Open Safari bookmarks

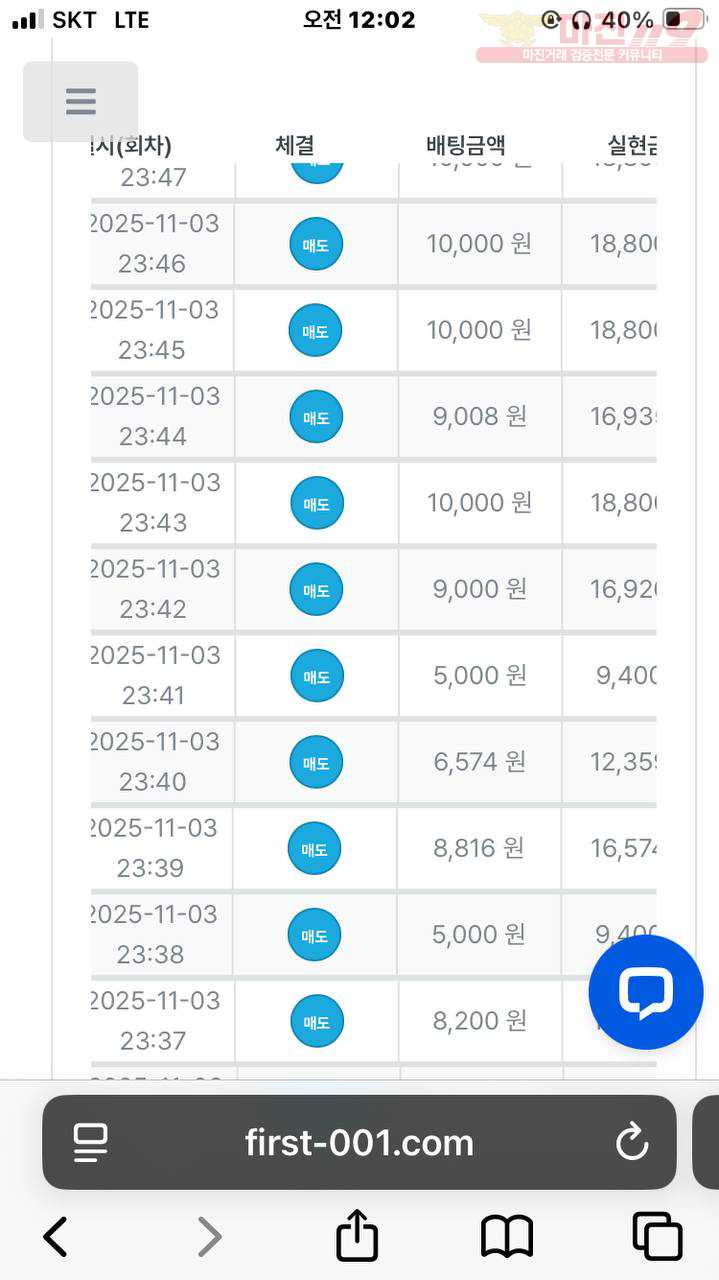507,1237
